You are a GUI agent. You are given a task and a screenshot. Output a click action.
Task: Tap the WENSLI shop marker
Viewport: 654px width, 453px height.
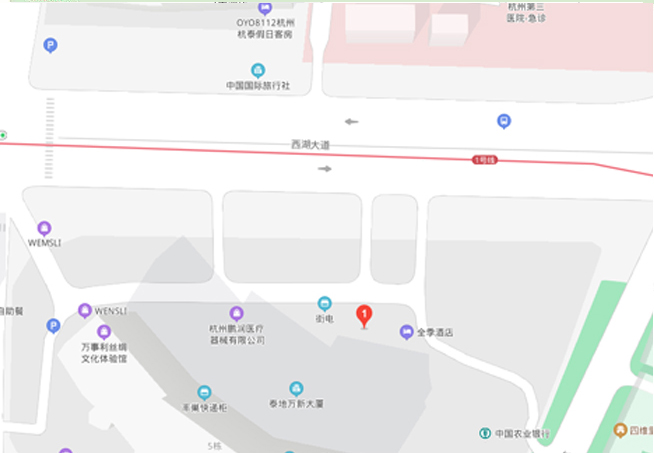(x=85, y=310)
